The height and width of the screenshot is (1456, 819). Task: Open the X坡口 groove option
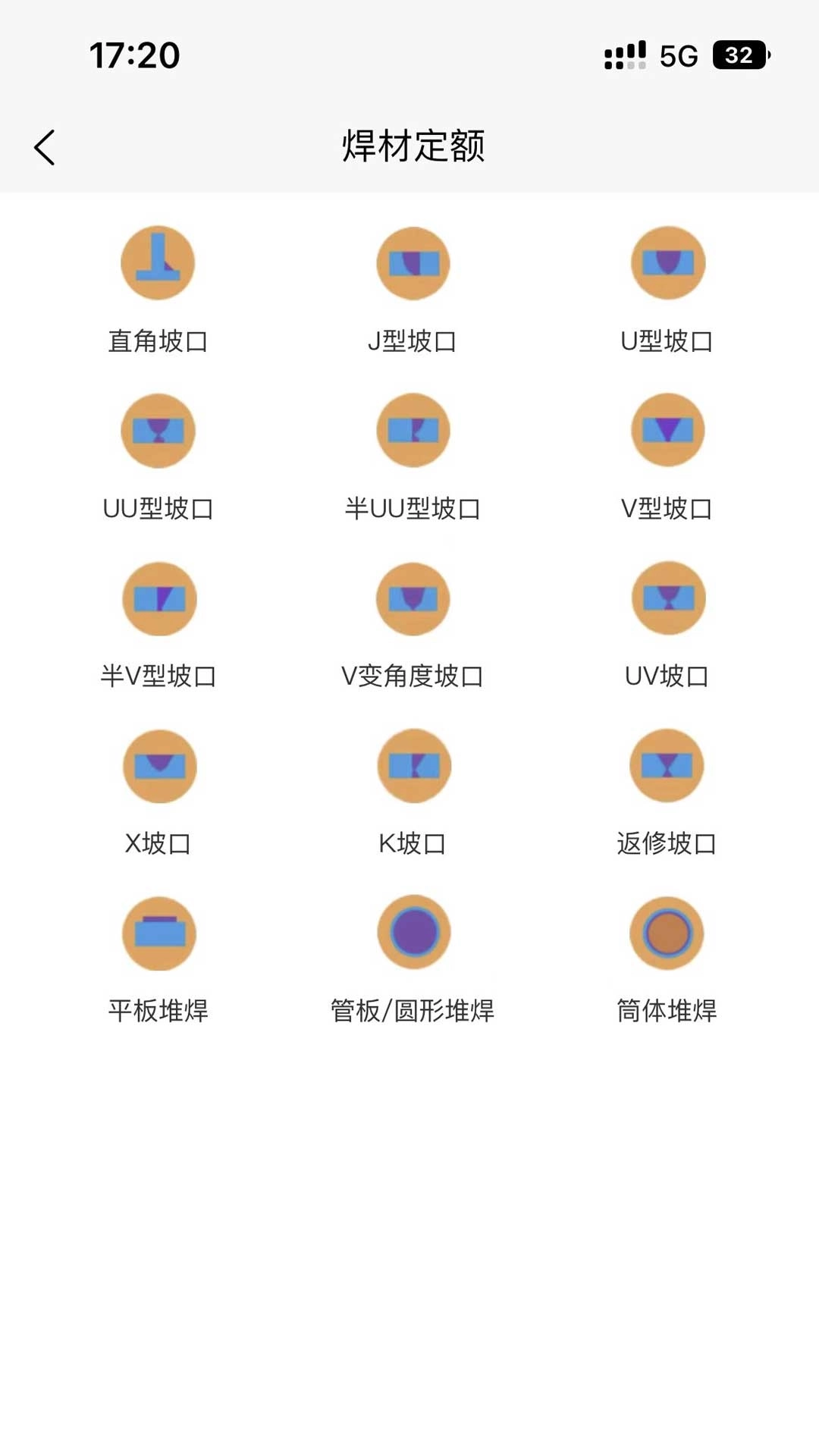click(157, 766)
